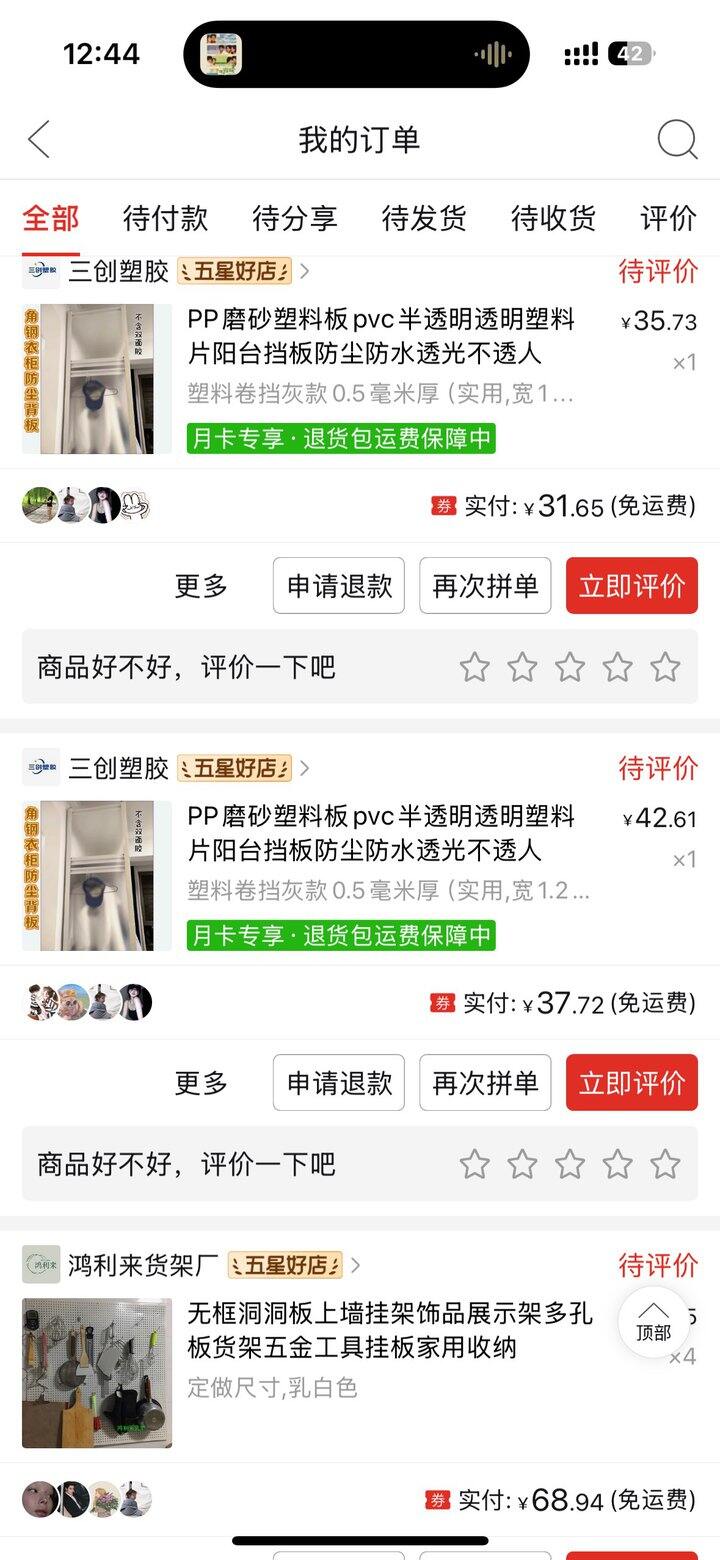Open the ¥42.61 PP磨砂塑料板 order item
720x1560 pixels.
[380, 834]
